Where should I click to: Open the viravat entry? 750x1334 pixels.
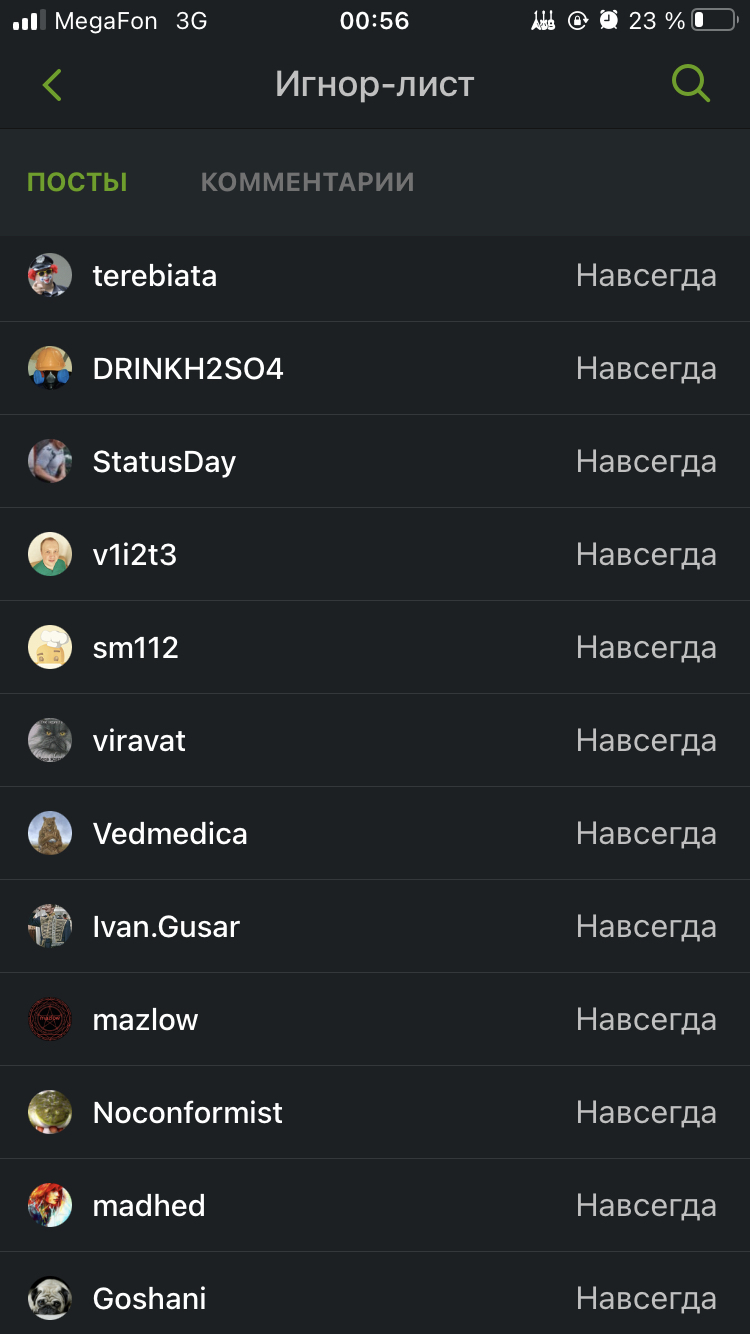[x=375, y=740]
